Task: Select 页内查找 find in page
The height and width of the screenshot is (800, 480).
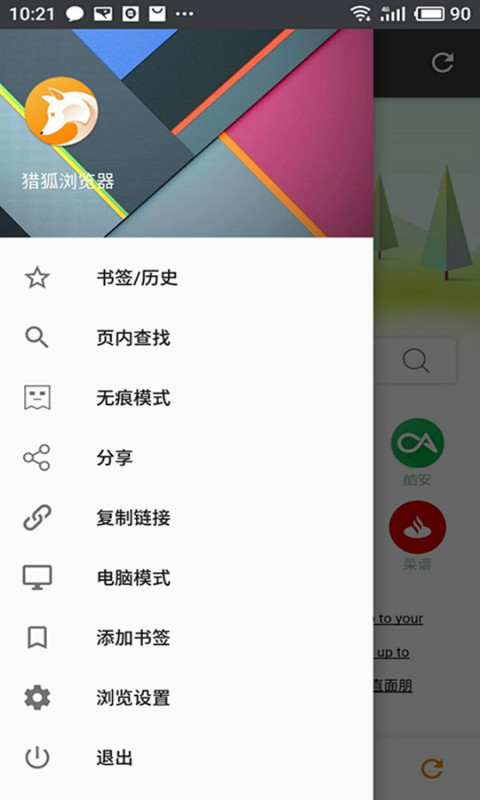Action: [187, 338]
